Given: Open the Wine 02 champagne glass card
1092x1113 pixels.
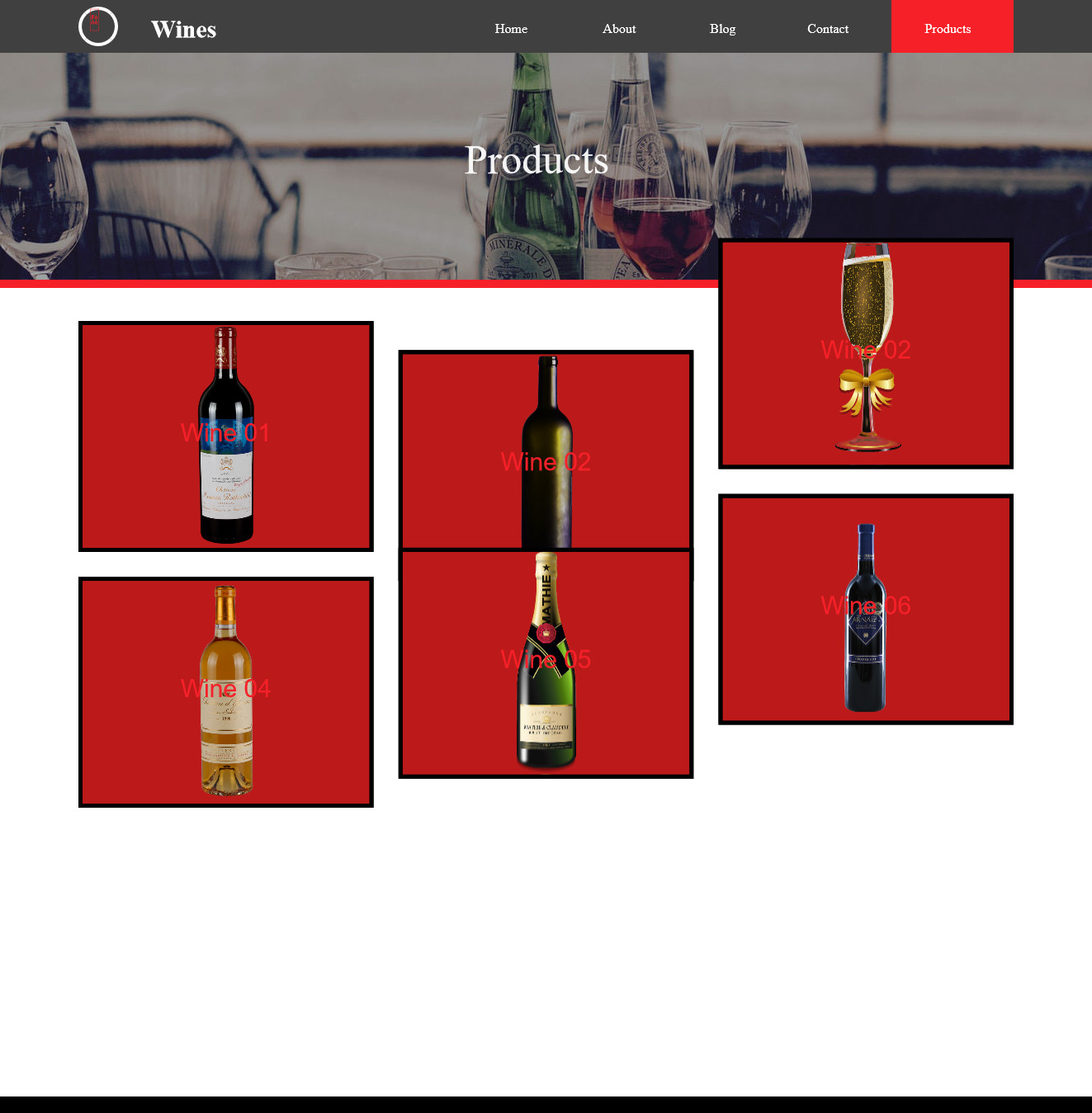Looking at the screenshot, I should (x=865, y=353).
